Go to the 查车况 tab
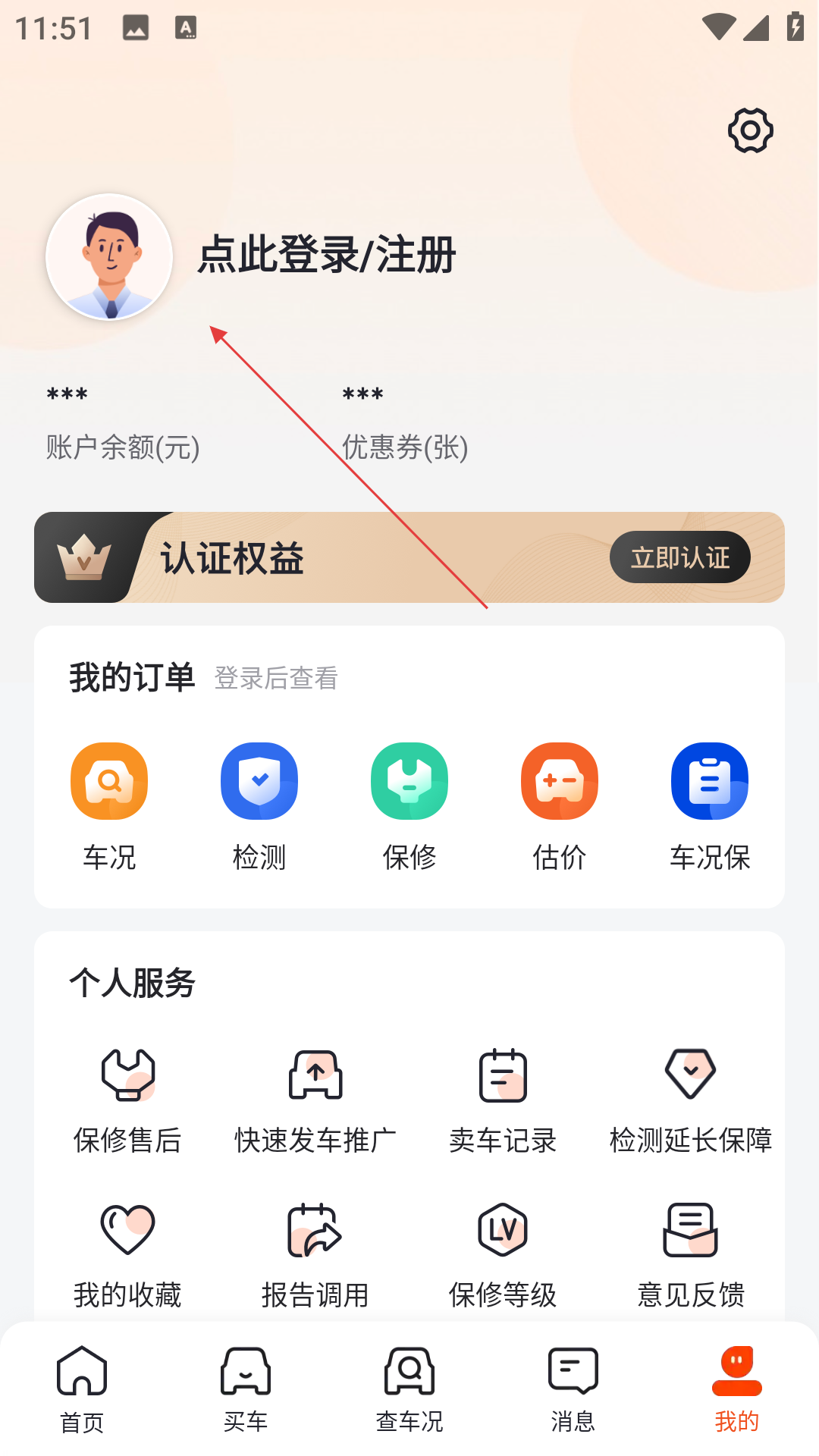 point(409,1389)
